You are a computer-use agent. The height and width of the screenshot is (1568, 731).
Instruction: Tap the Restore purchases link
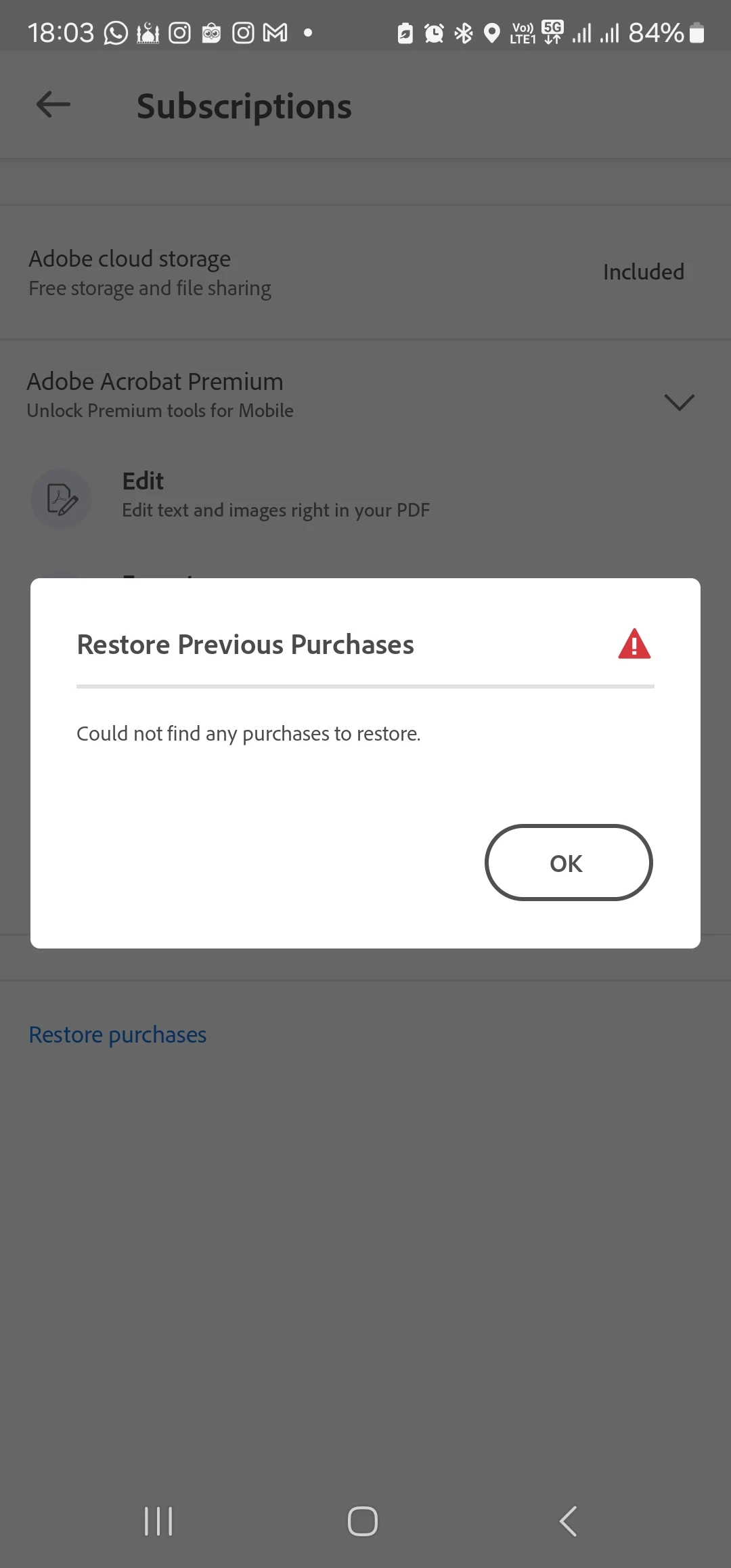117,1035
